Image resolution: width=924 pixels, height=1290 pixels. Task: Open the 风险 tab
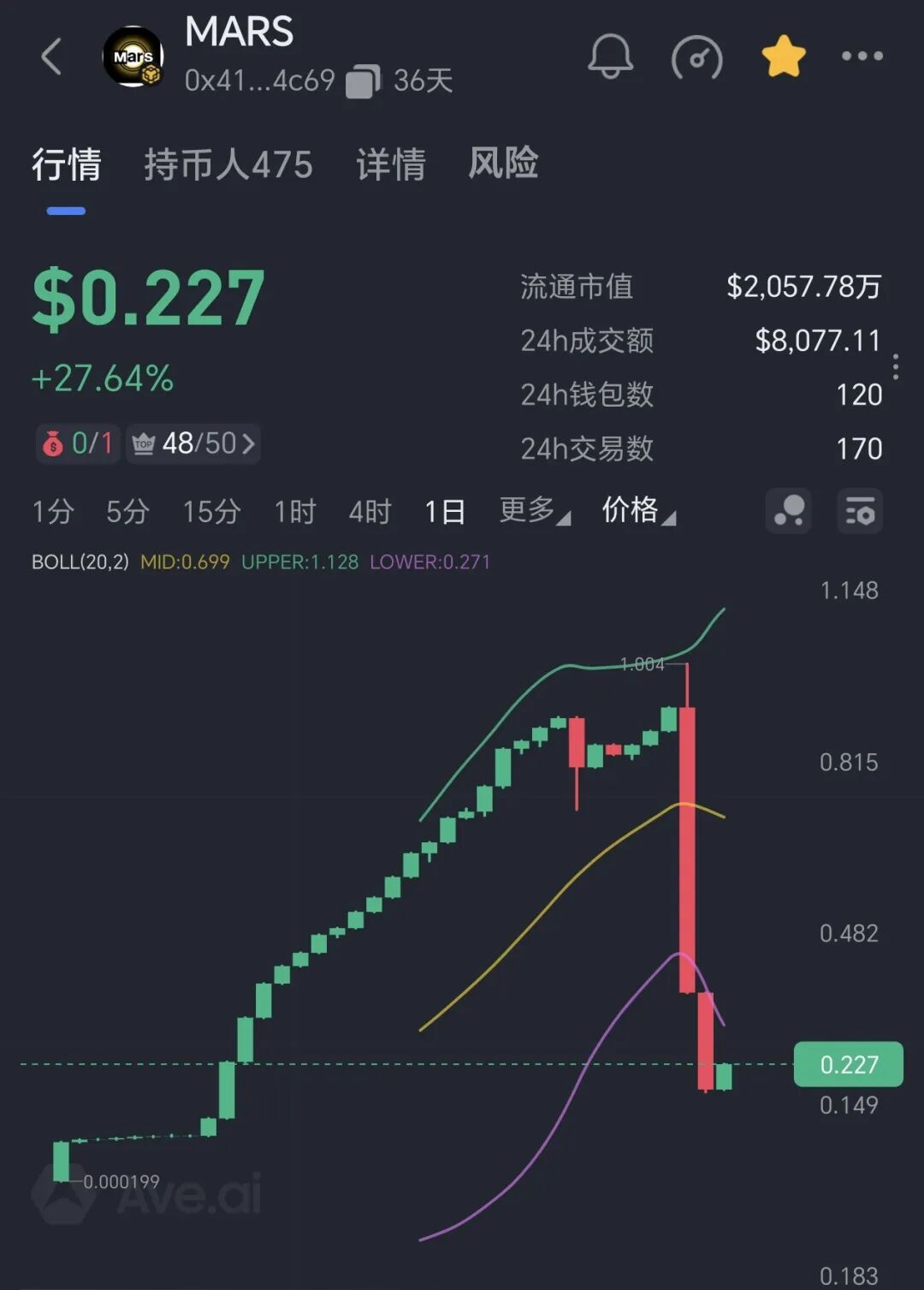[x=503, y=163]
